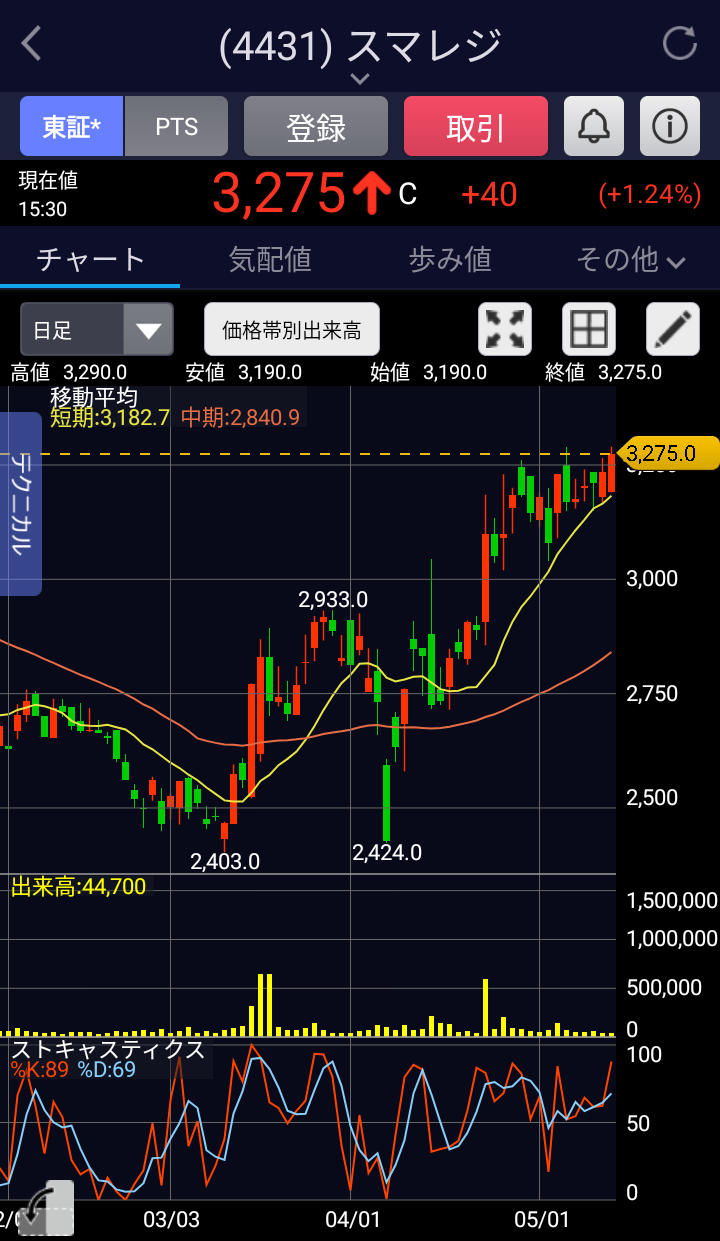
Task: Open the 取引 trade button
Action: pos(476,126)
